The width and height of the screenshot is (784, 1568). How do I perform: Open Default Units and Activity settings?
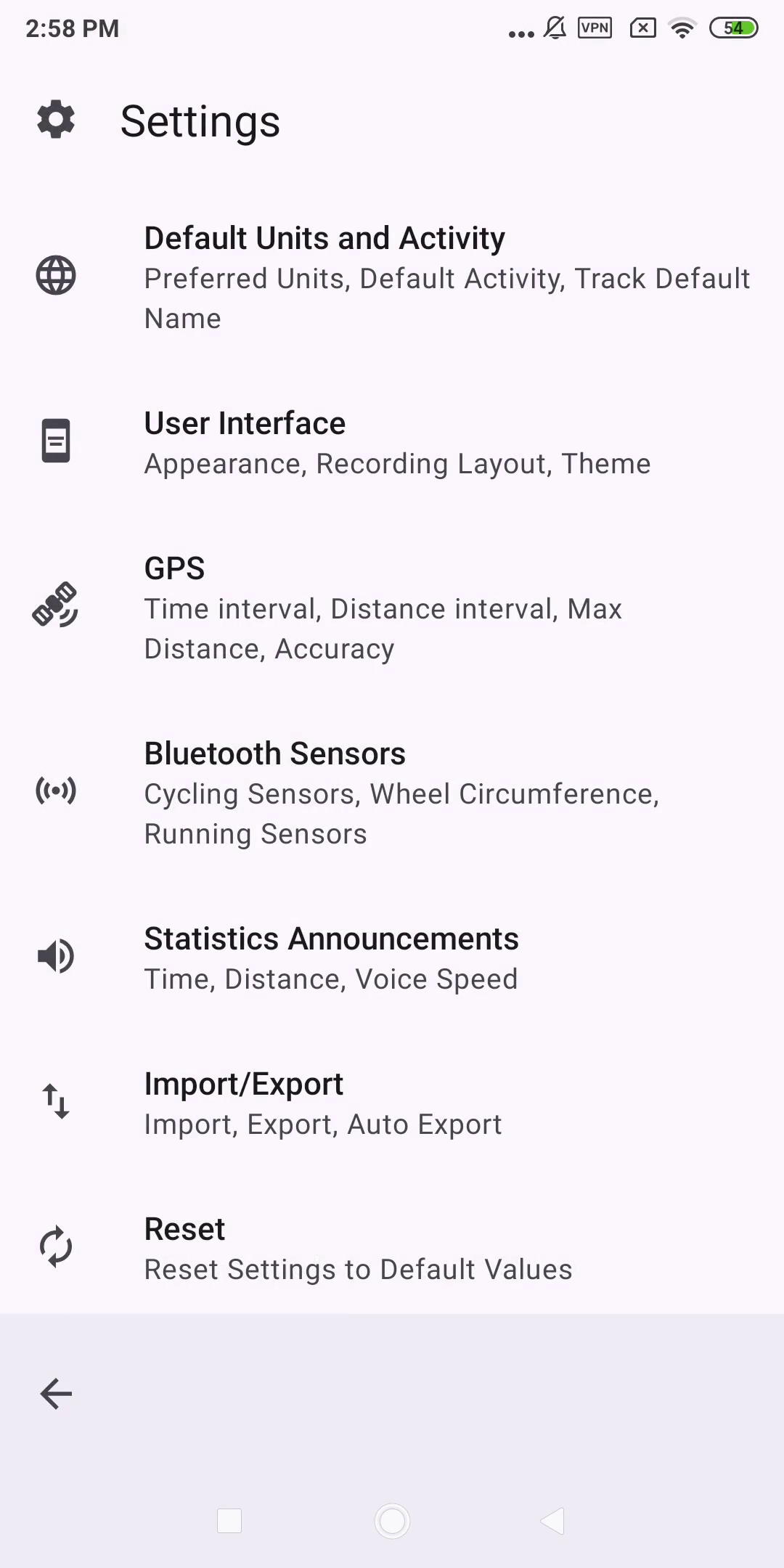(x=392, y=277)
